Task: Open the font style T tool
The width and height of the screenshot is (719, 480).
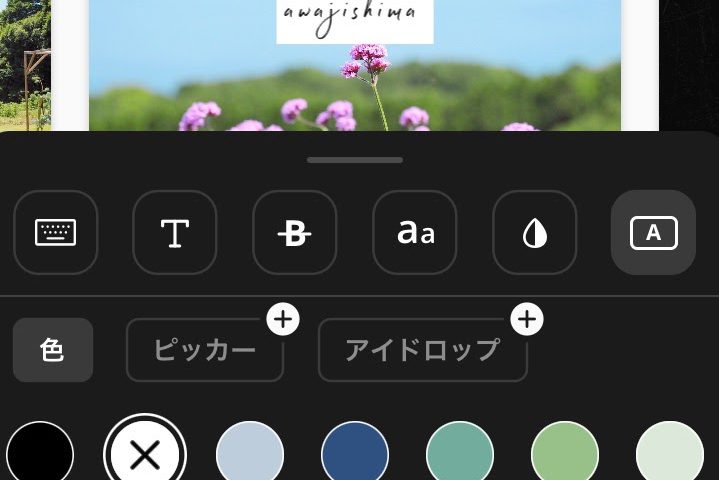Action: point(175,233)
